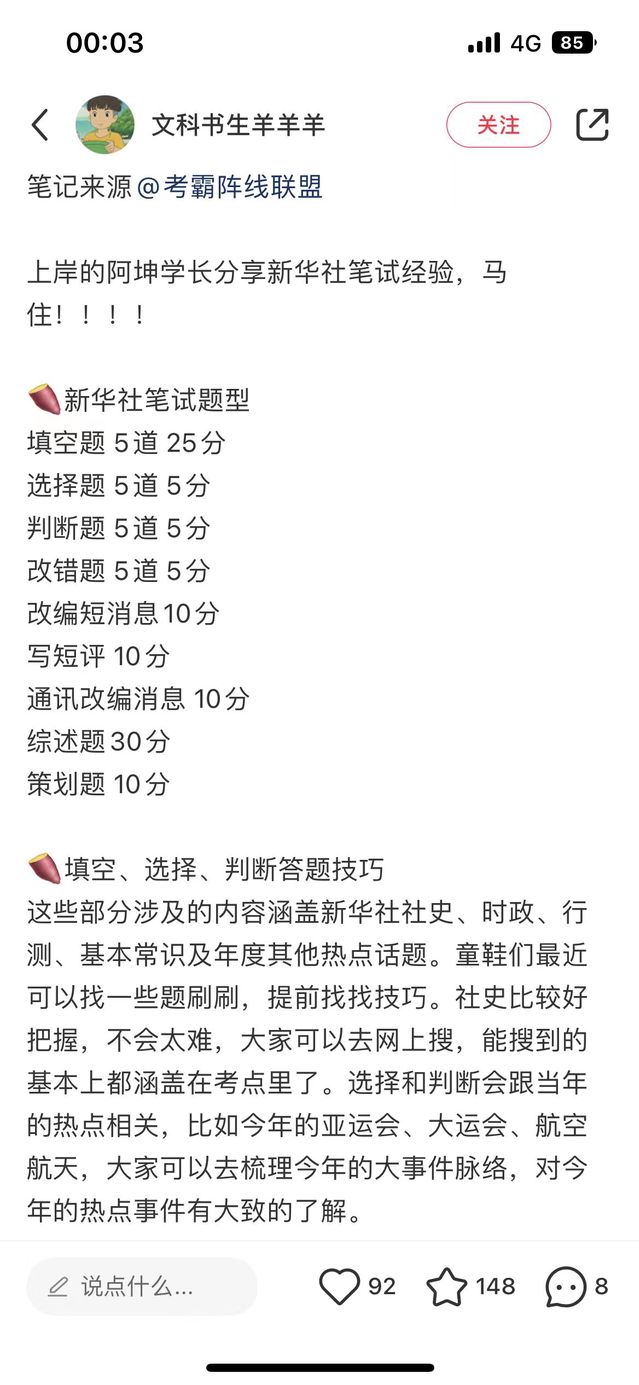
Task: Follow the author with 关注 button
Action: click(x=498, y=125)
